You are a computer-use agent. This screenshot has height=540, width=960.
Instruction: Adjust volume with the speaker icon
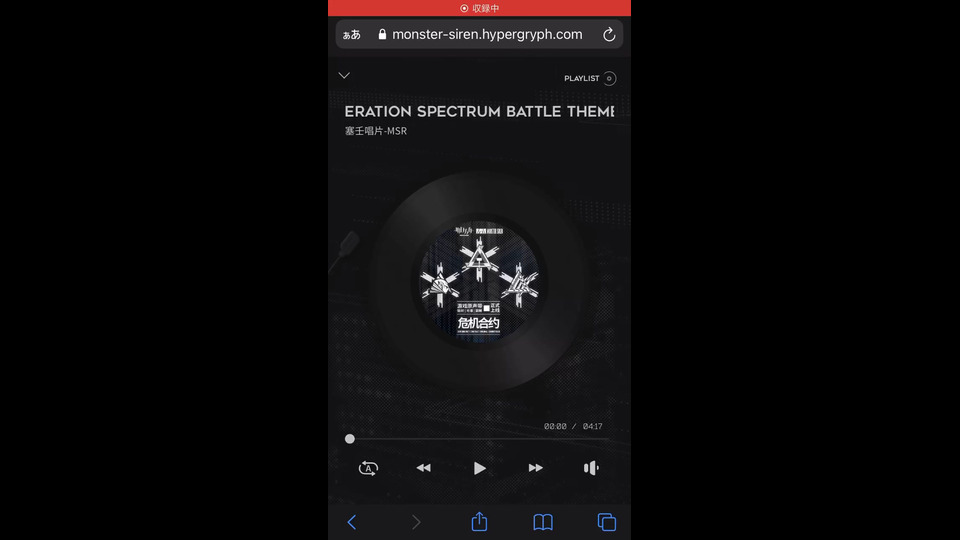click(591, 468)
